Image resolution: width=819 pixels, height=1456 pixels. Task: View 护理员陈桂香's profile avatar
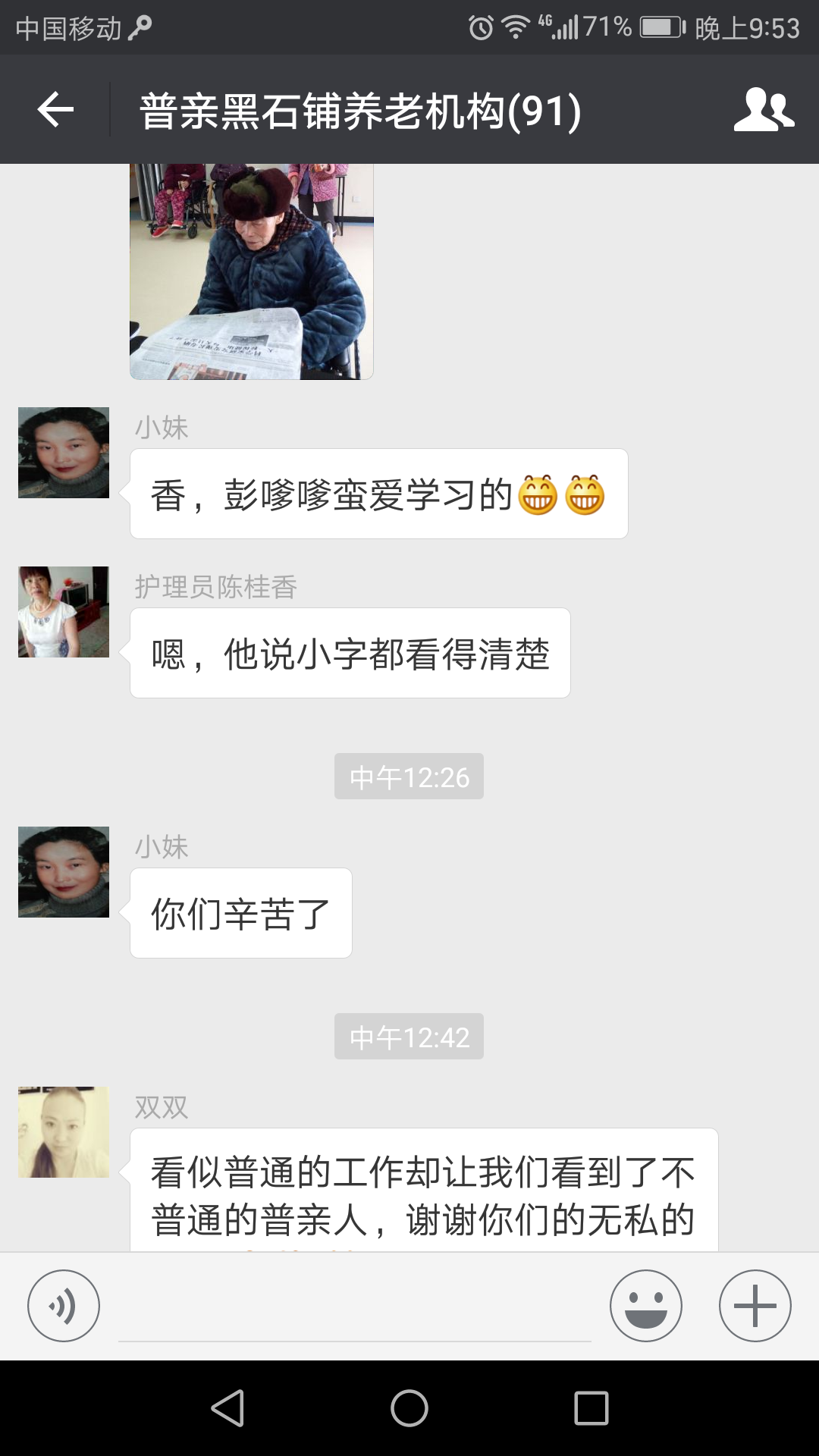(64, 612)
